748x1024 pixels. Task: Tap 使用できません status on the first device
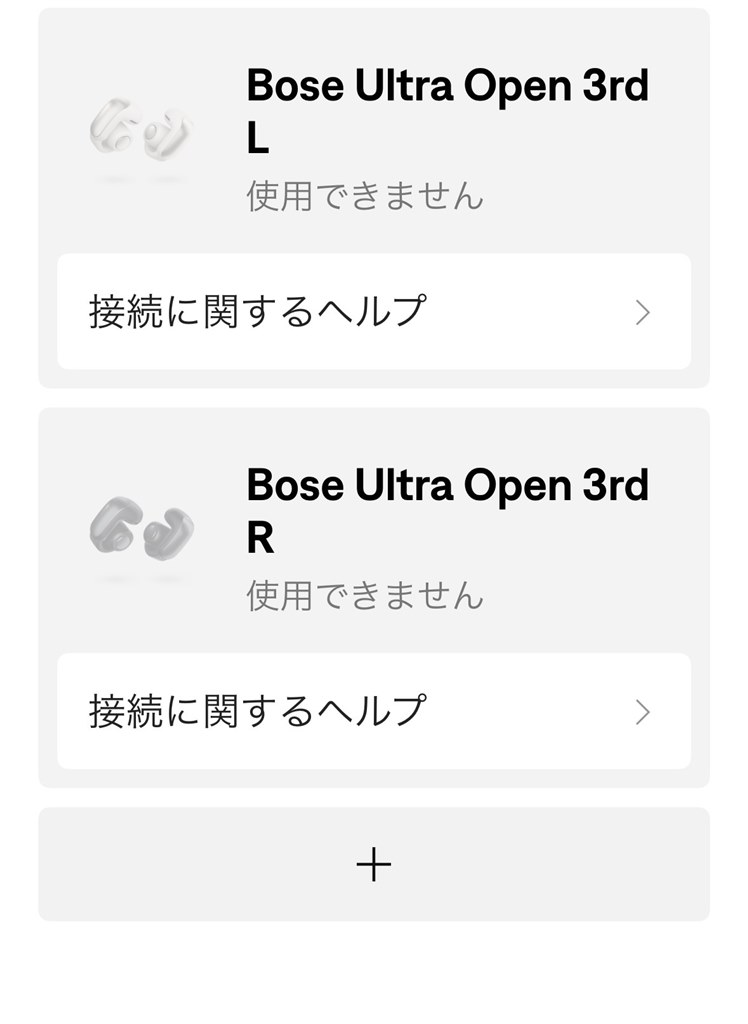[363, 197]
